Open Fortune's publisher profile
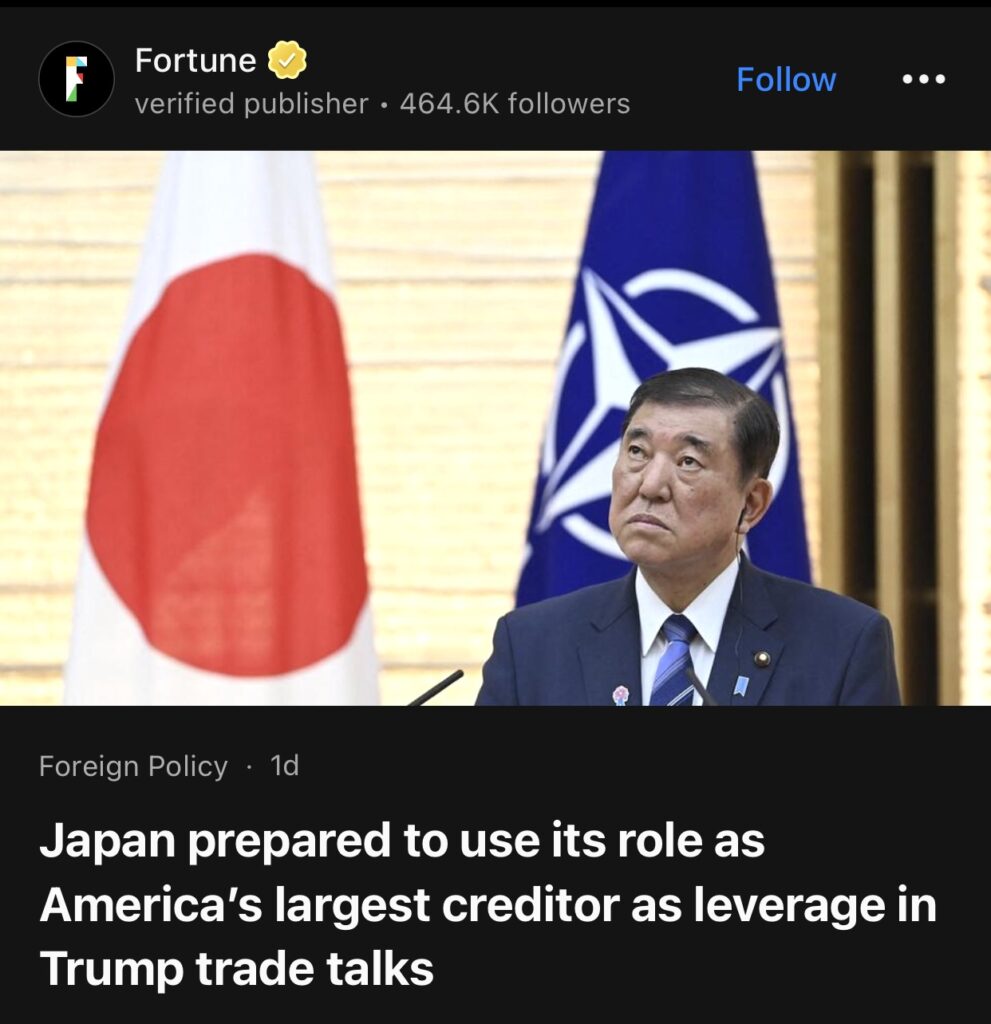This screenshot has width=991, height=1024. (x=195, y=61)
